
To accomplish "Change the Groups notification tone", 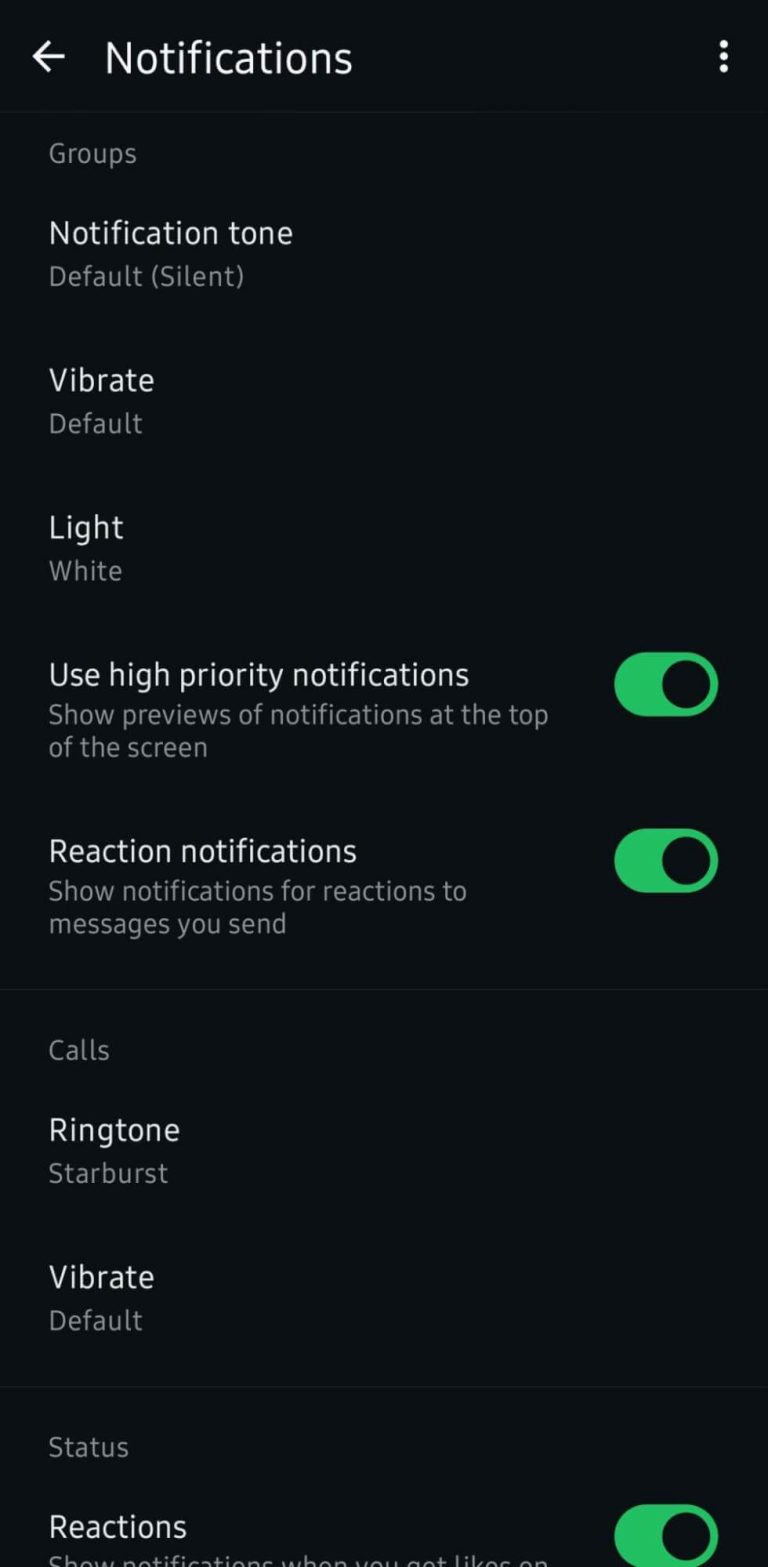I will pyautogui.click(x=171, y=253).
